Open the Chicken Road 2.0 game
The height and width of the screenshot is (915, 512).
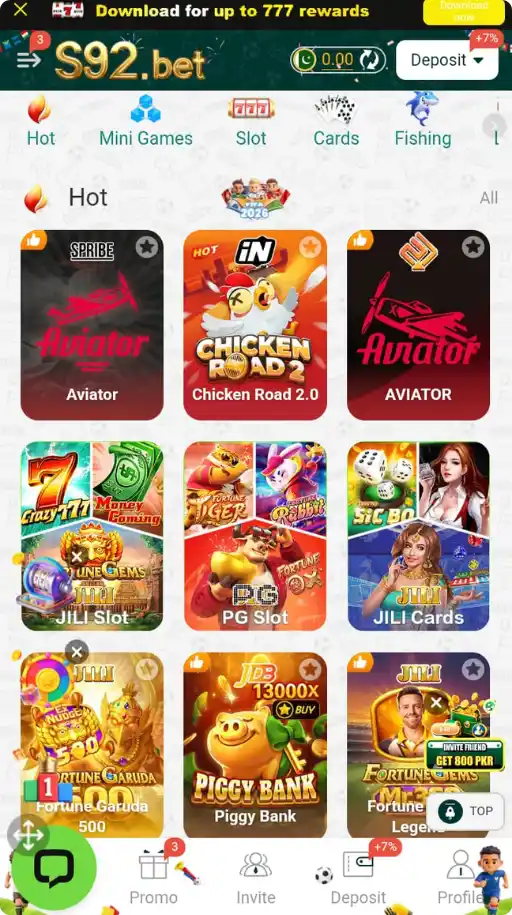click(255, 325)
